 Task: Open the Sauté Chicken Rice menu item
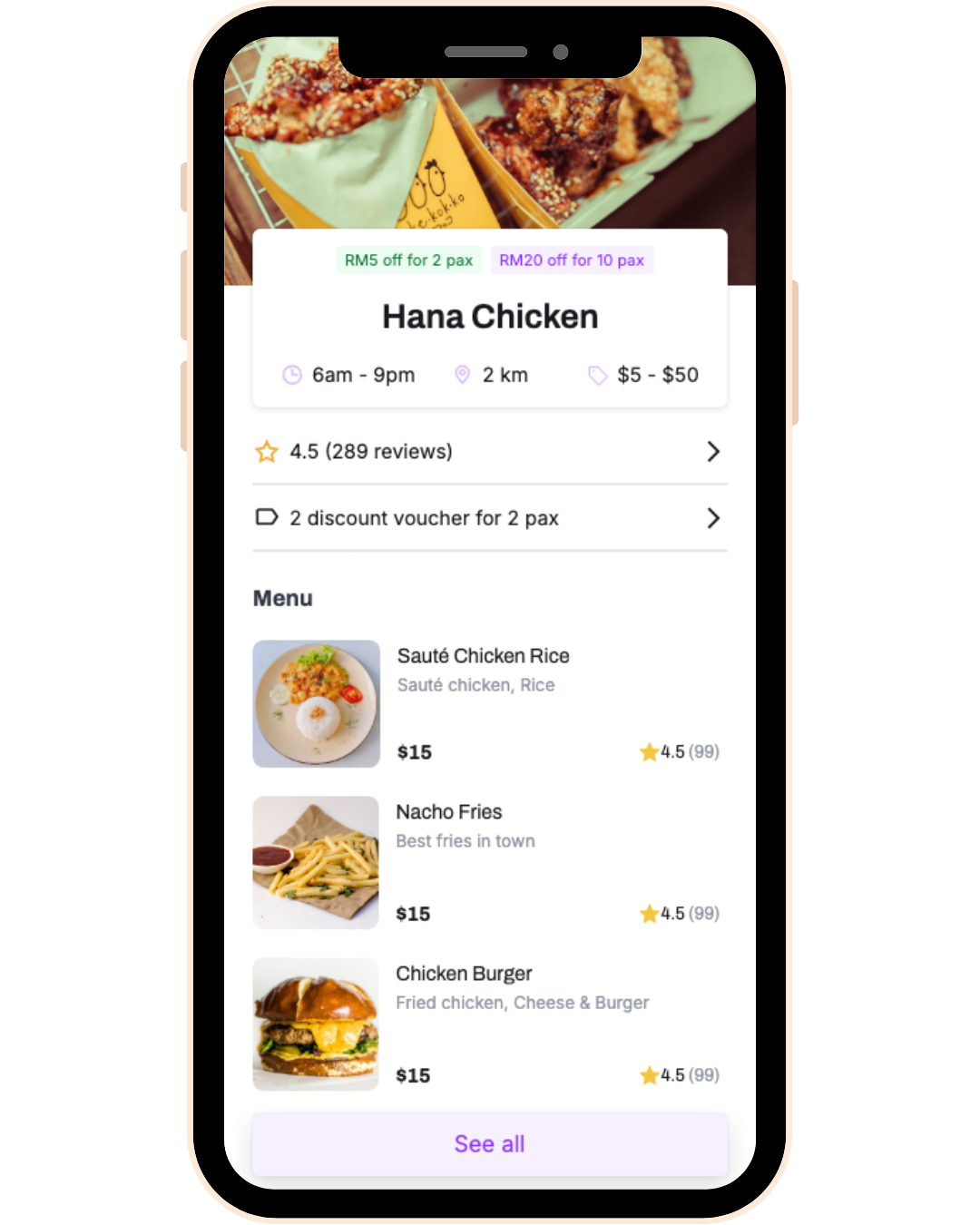489,703
